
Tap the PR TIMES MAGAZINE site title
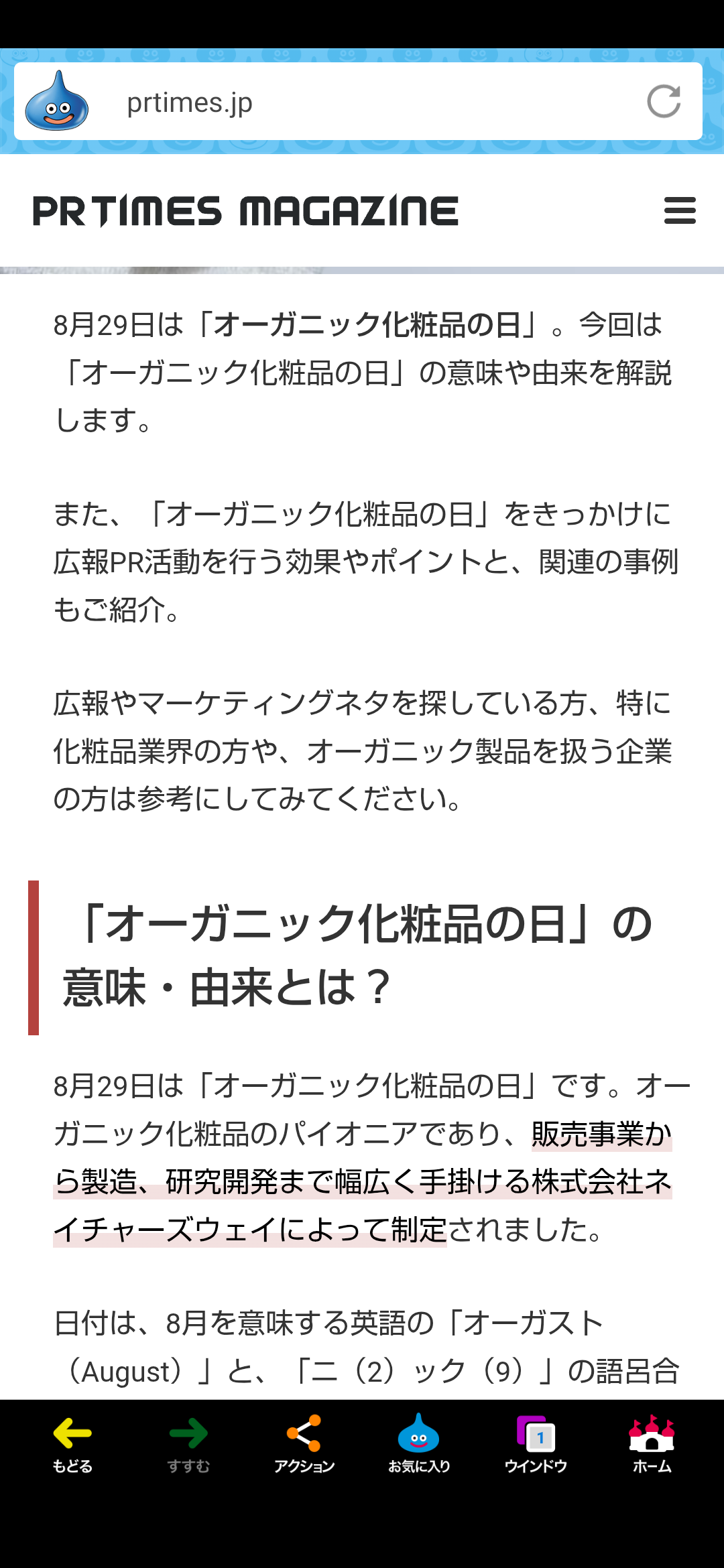point(245,211)
